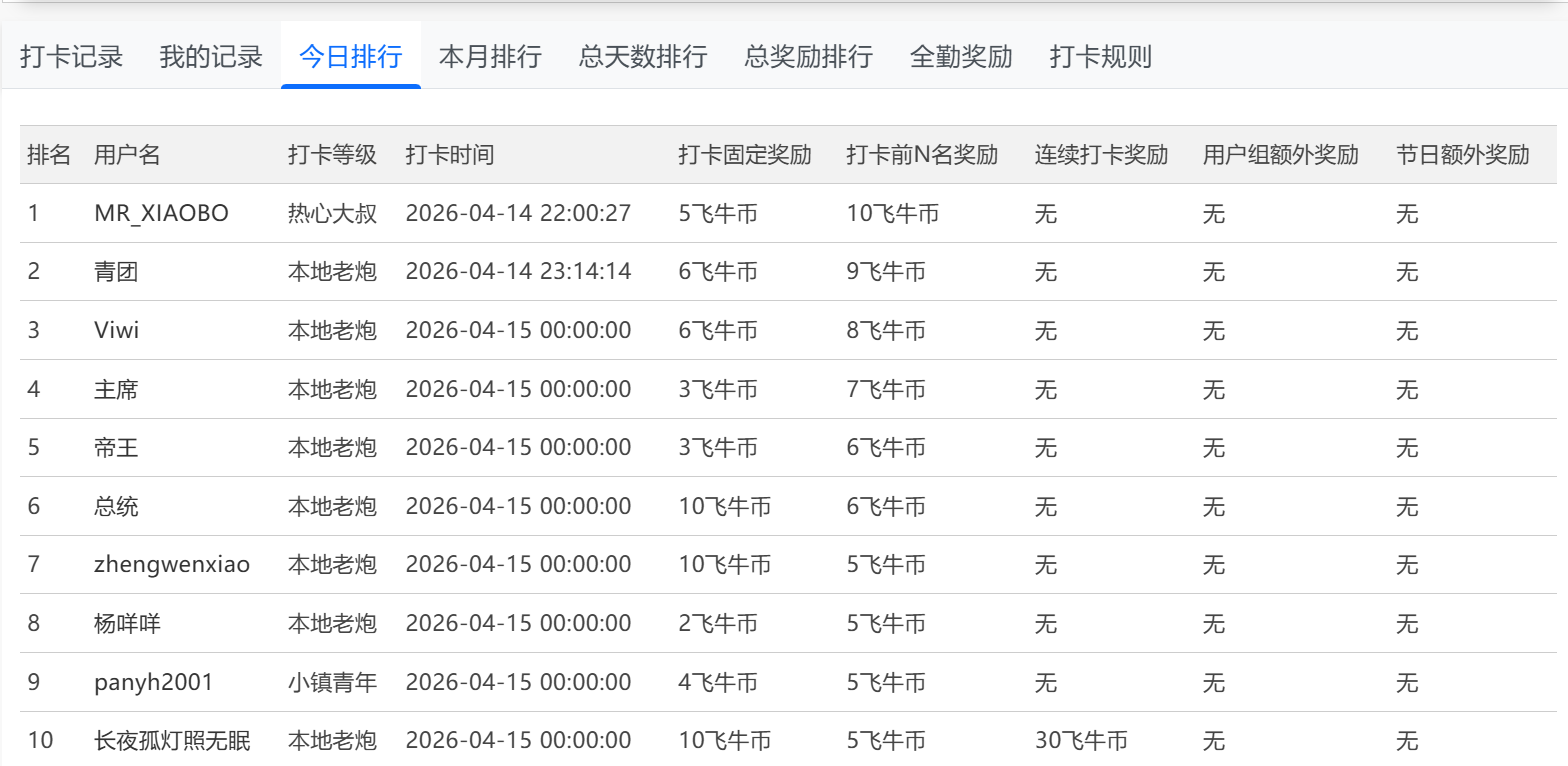Switch to the 打卡记录 tab
The width and height of the screenshot is (1568, 766).
[71, 56]
